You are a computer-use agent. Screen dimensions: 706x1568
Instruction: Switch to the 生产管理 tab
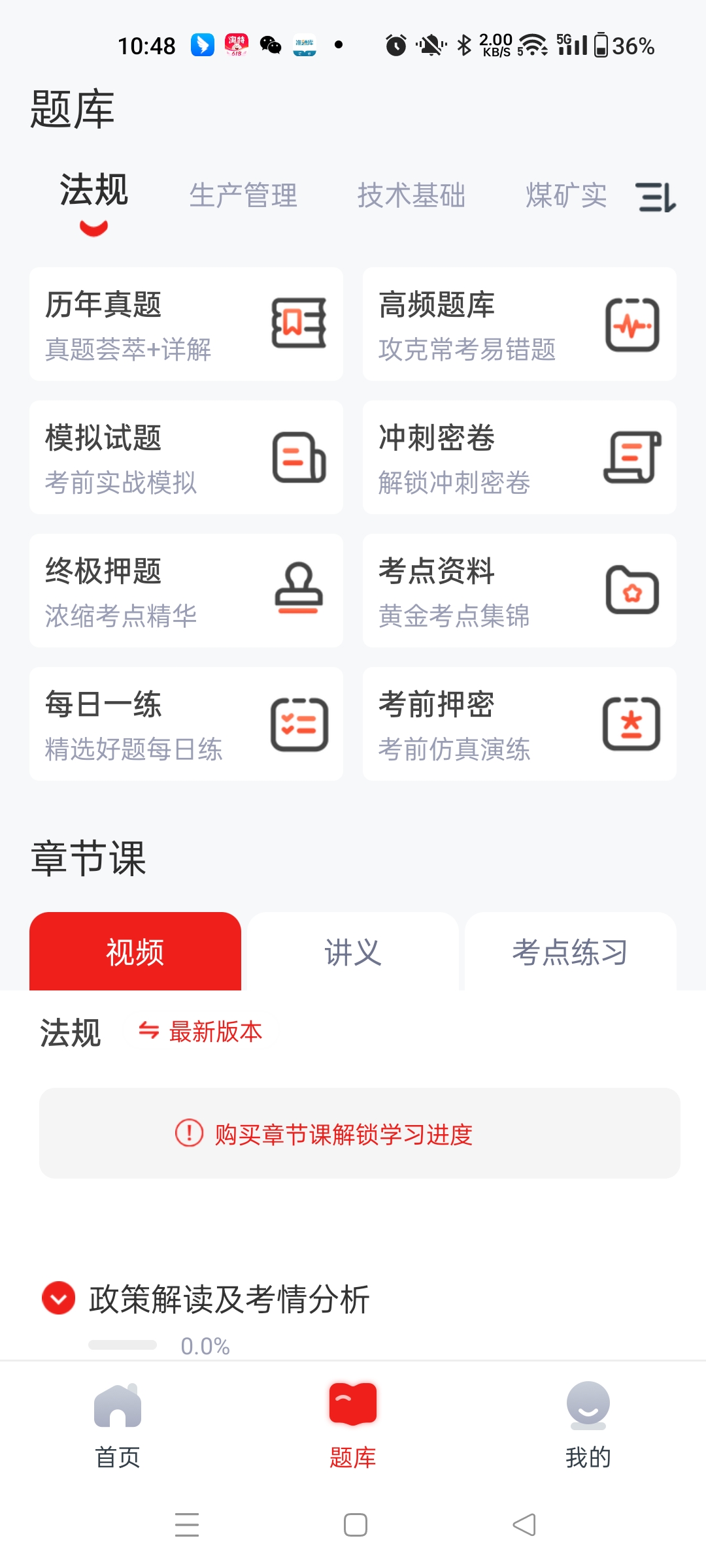click(243, 195)
